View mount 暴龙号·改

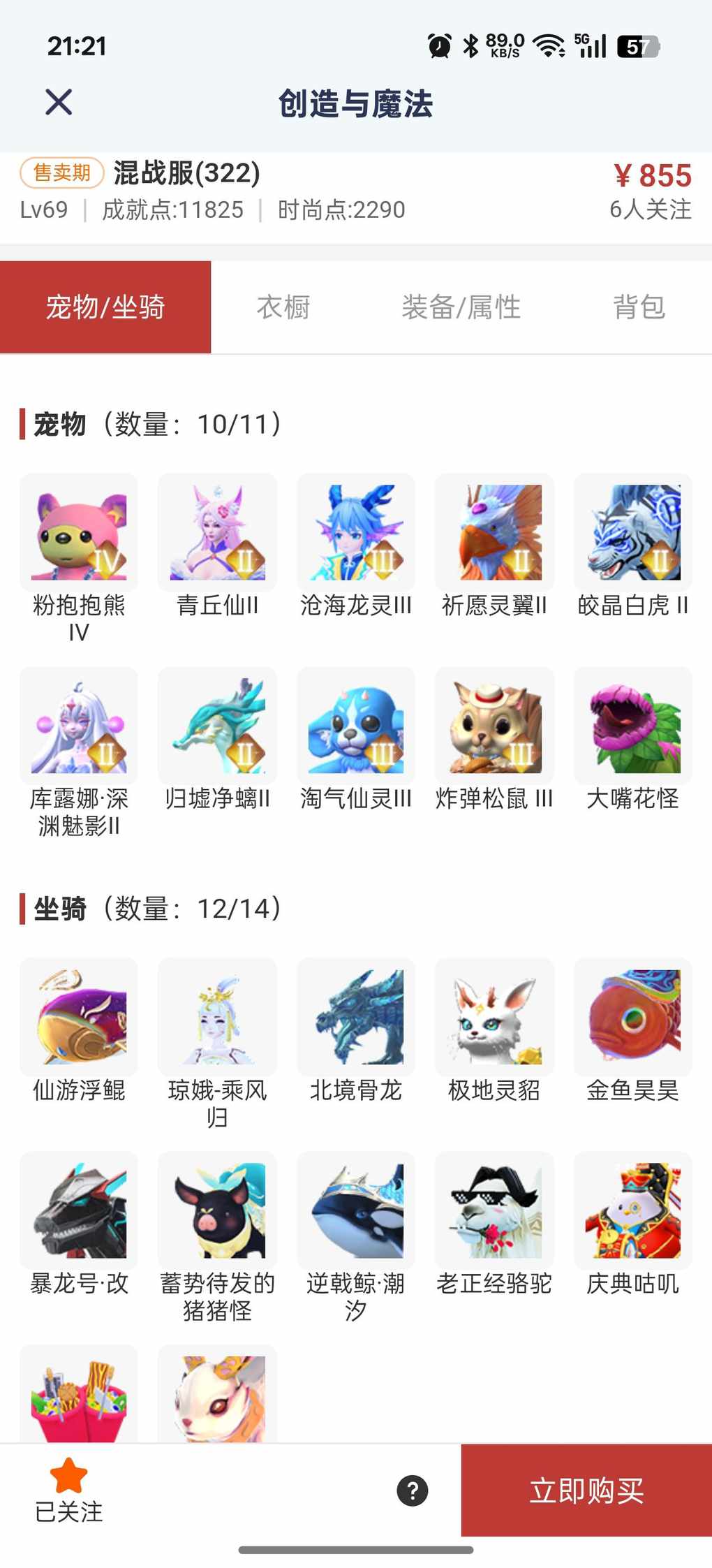79,1211
